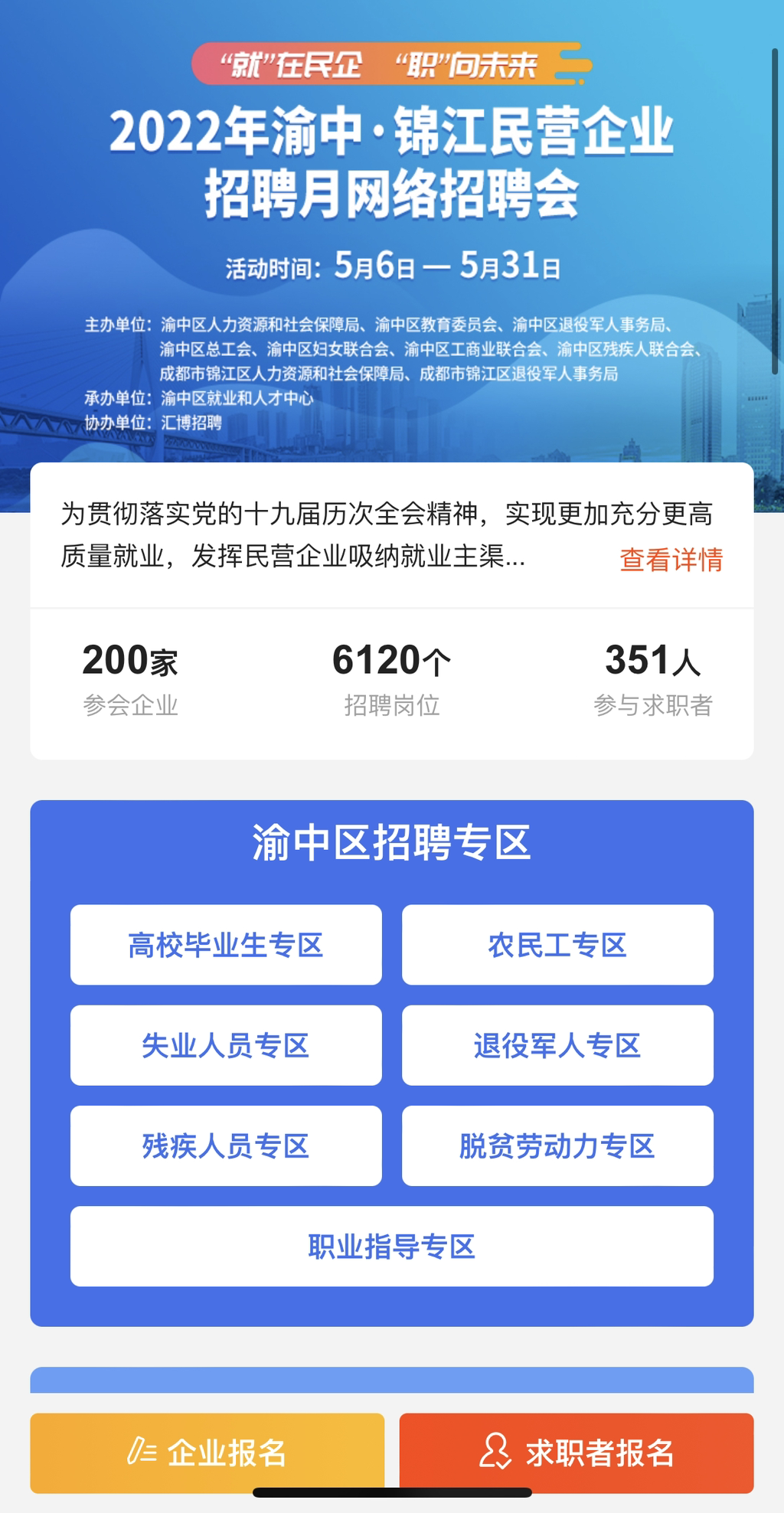This screenshot has height=1513, width=784.
Task: Open 查看详情 link for full description
Action: pos(671,560)
